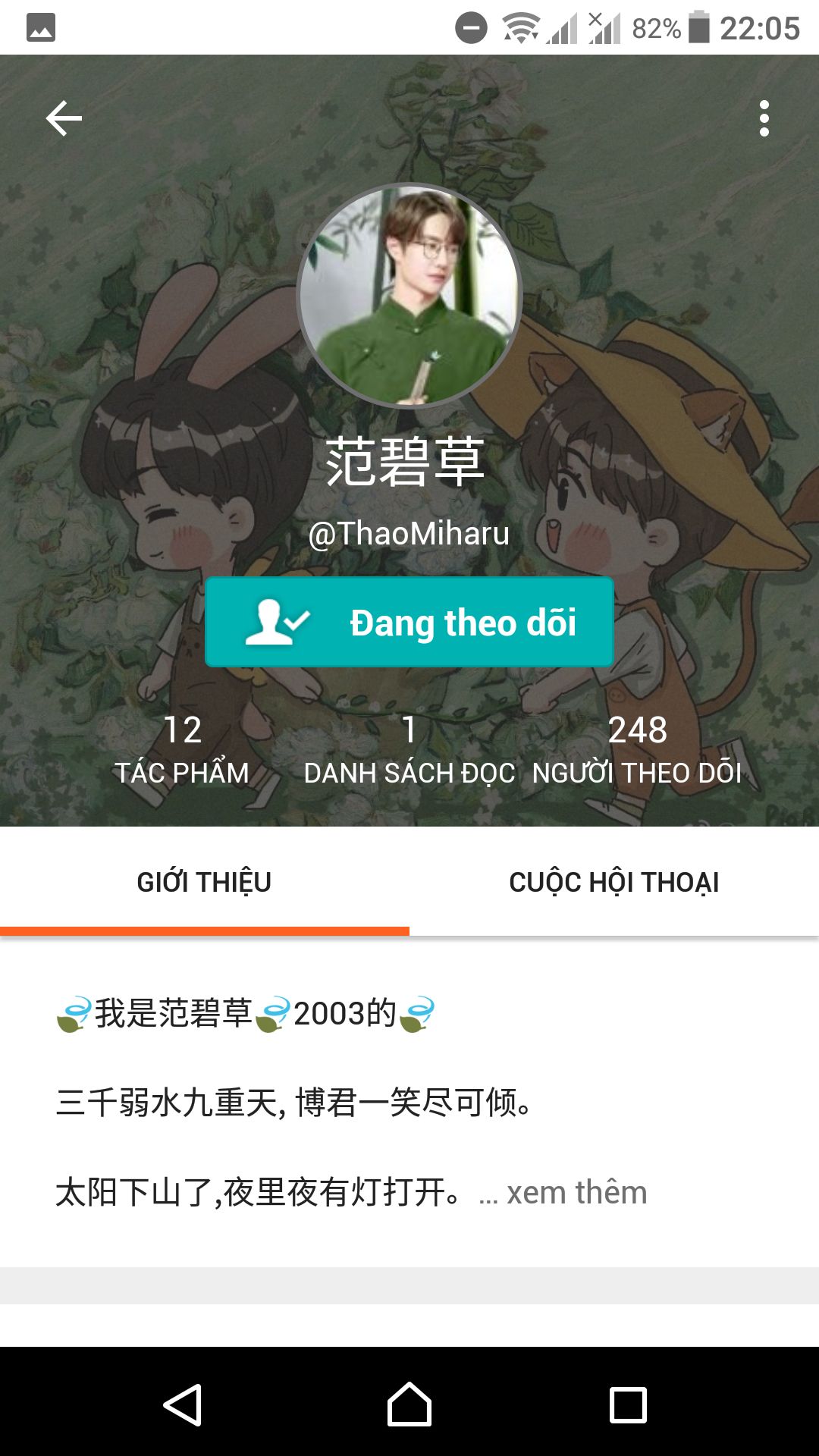Open the Danh sách đọc count
Image resolution: width=819 pixels, height=1456 pixels.
(409, 750)
